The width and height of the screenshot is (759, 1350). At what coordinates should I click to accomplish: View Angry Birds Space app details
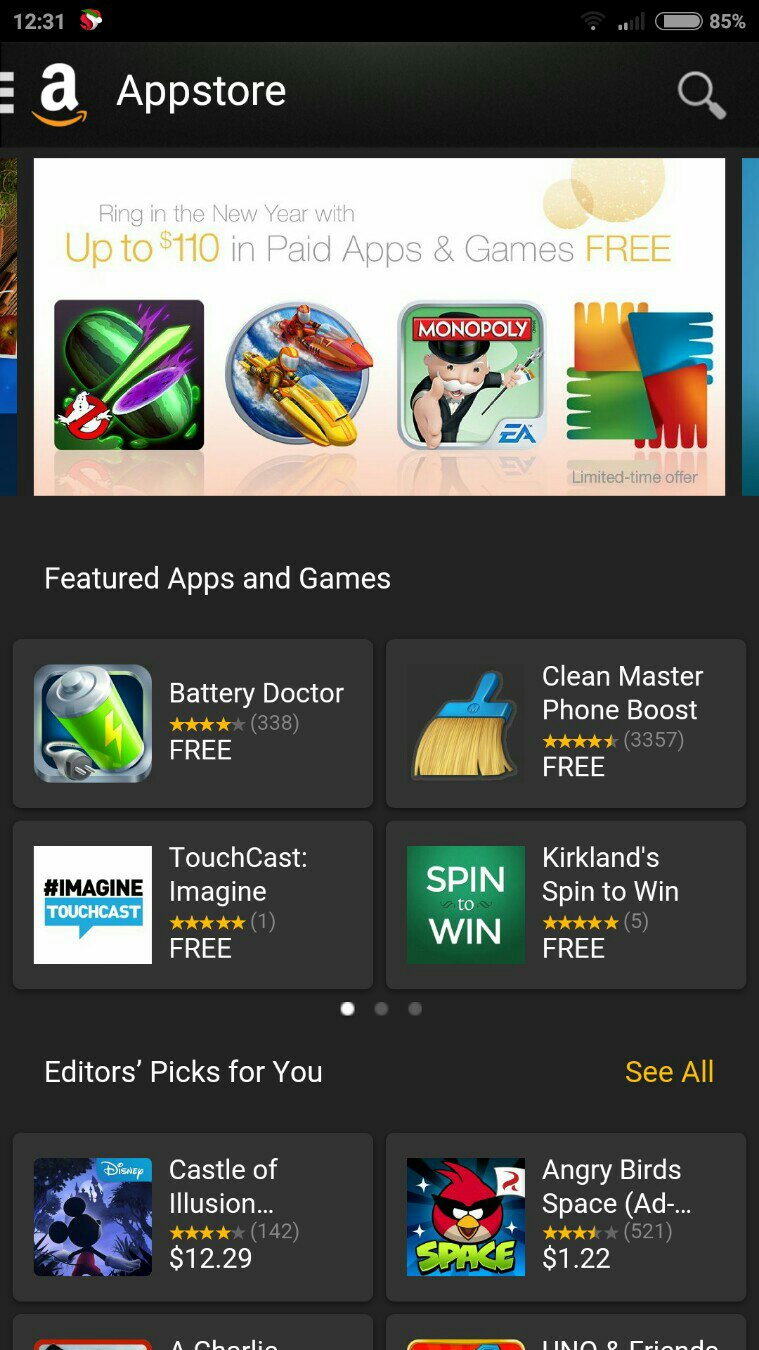click(x=566, y=1216)
